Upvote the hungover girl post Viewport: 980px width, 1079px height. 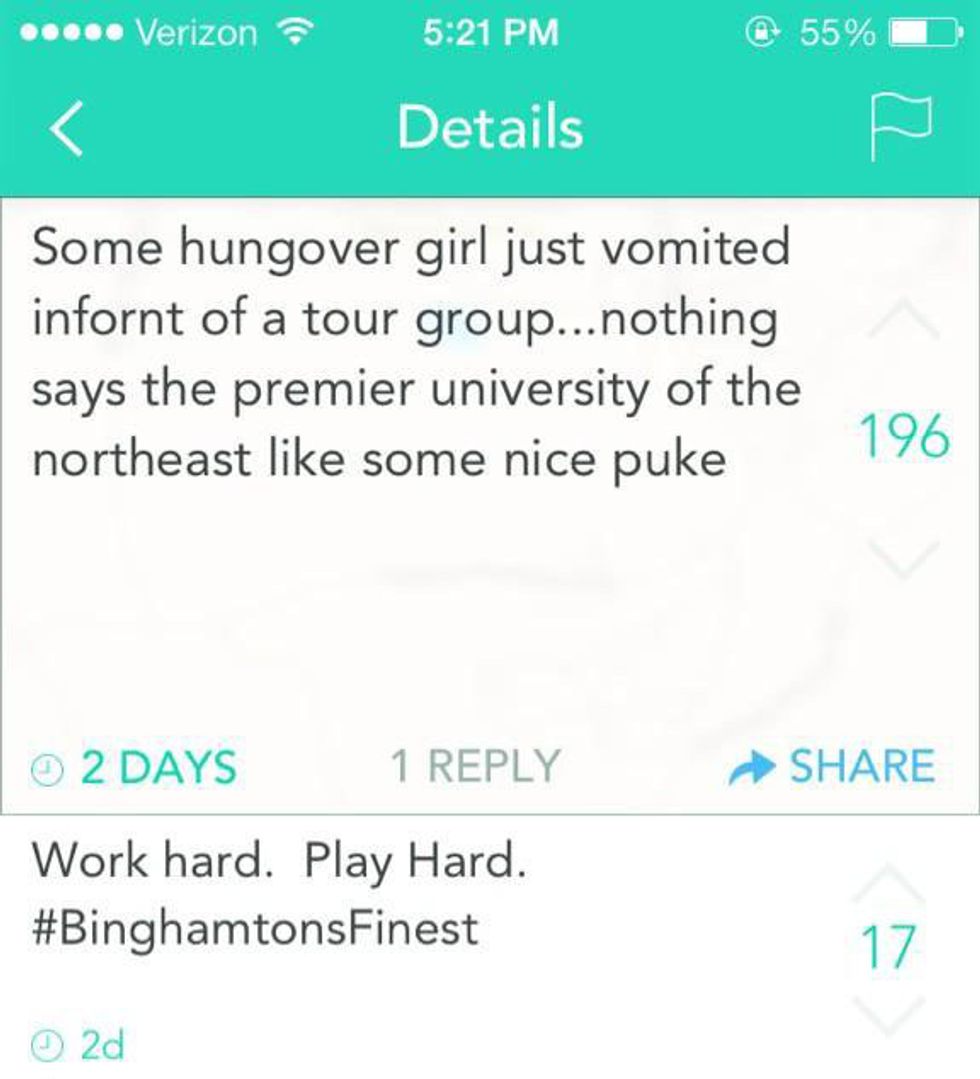click(902, 320)
